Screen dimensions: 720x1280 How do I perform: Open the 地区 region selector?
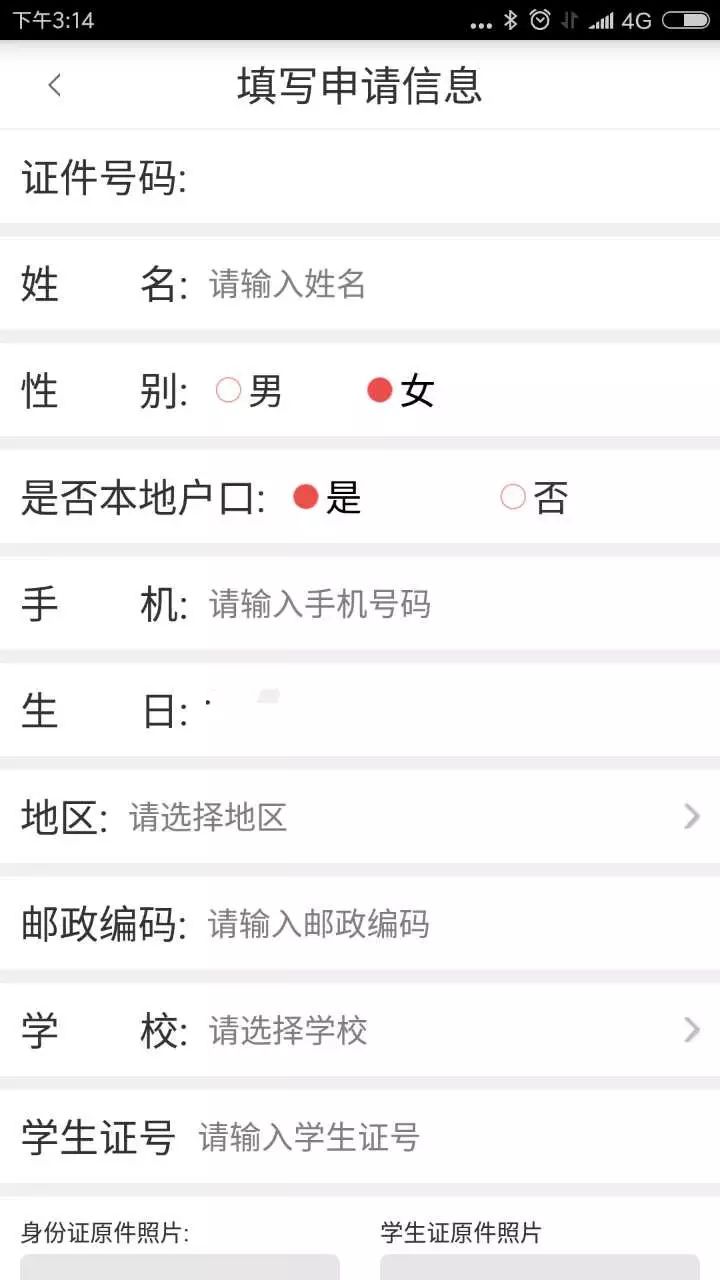click(360, 817)
